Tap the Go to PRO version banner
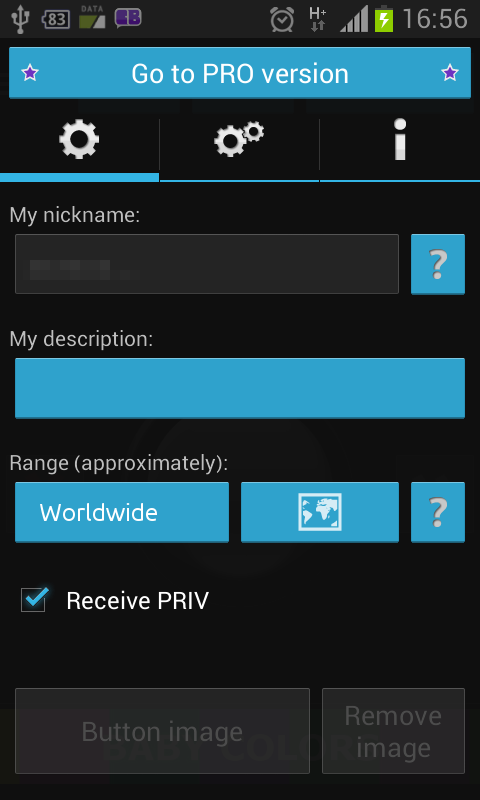This screenshot has width=480, height=800. (x=240, y=73)
